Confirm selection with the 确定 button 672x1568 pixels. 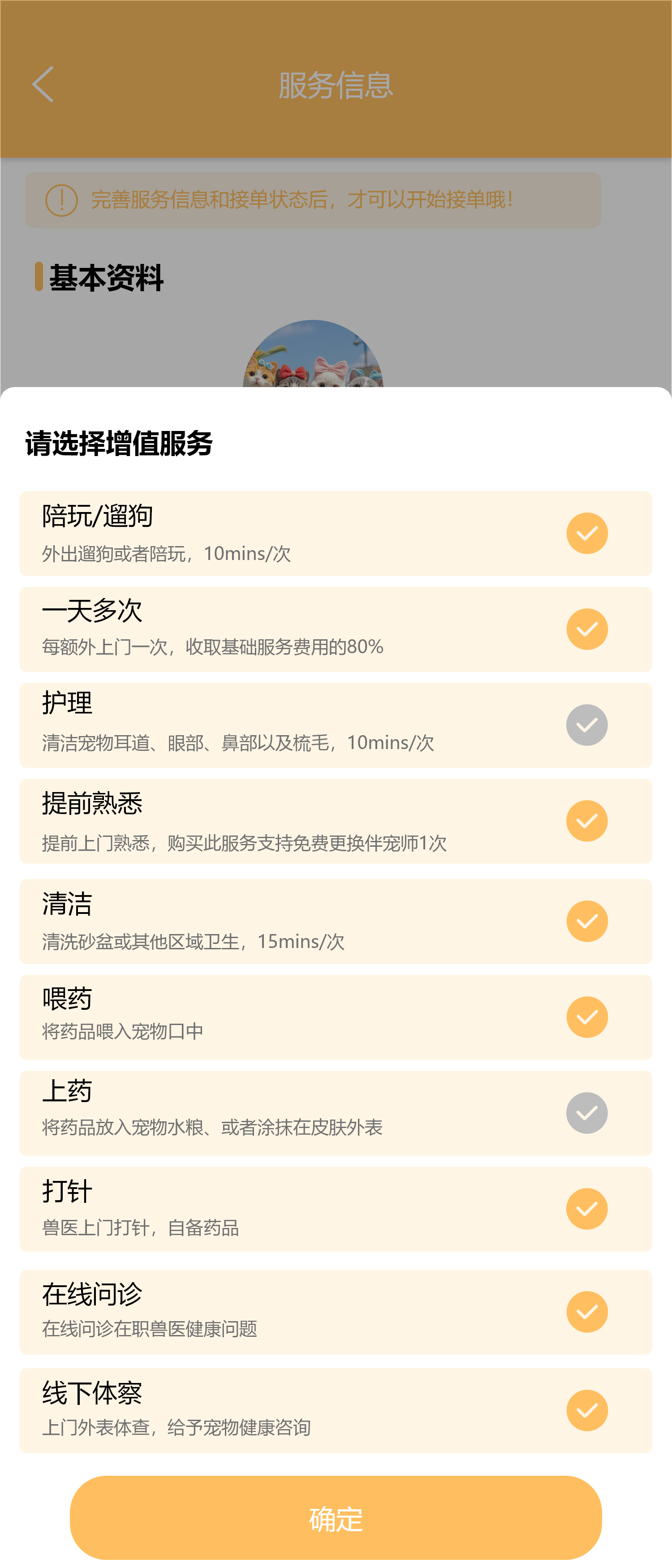336,1517
